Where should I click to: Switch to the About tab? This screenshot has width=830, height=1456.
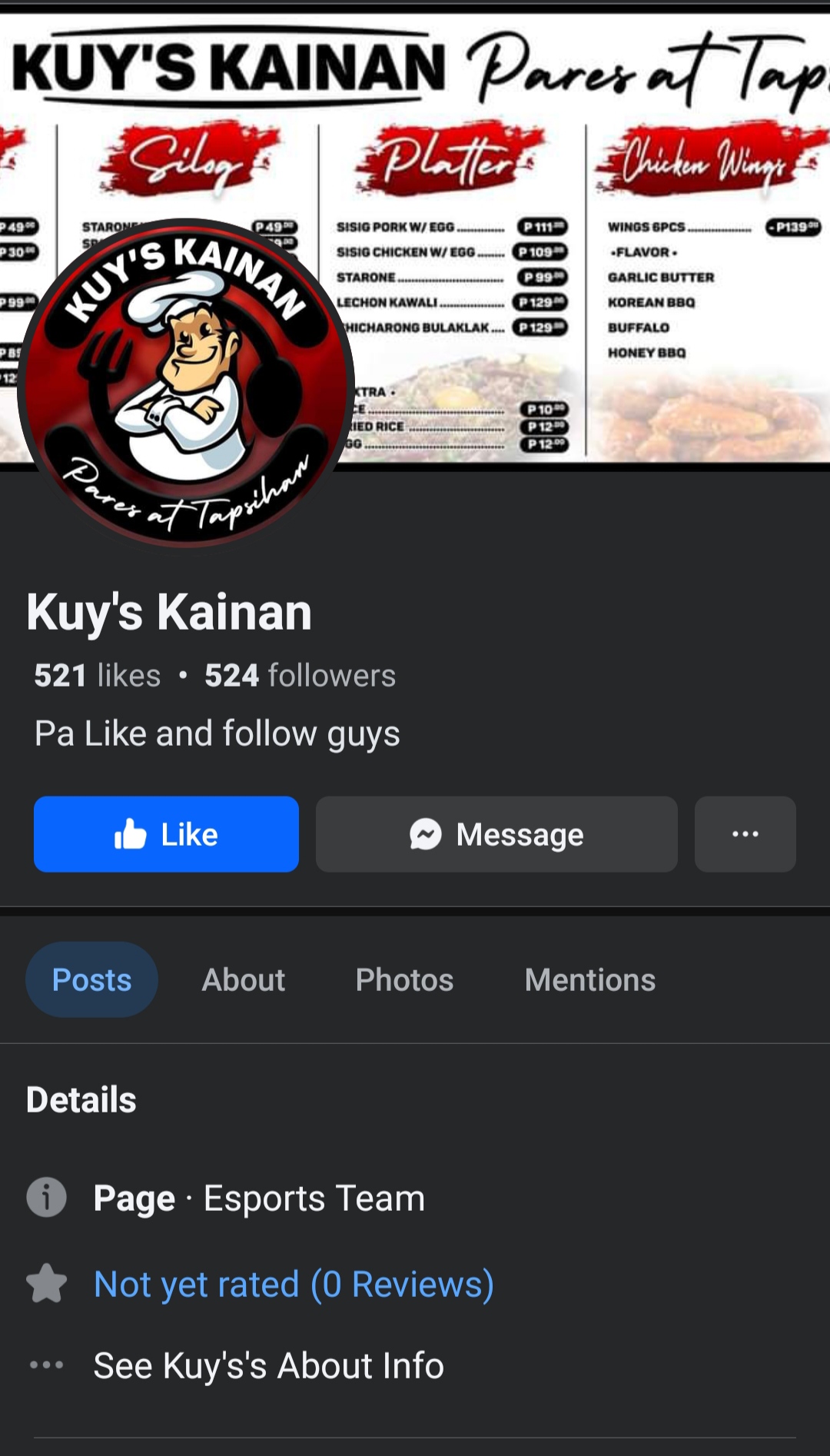click(243, 980)
